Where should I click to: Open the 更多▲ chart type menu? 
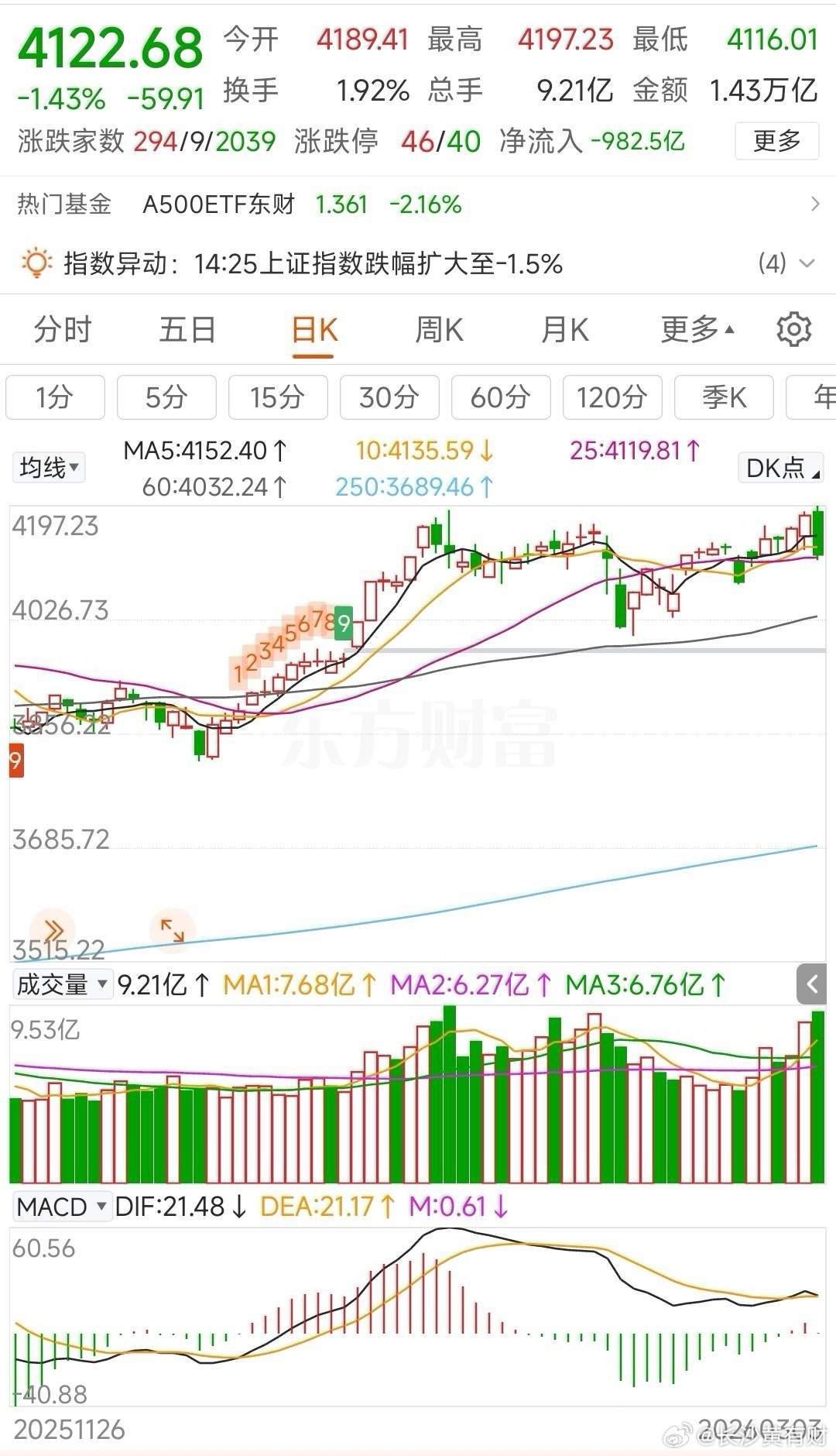pyautogui.click(x=694, y=329)
